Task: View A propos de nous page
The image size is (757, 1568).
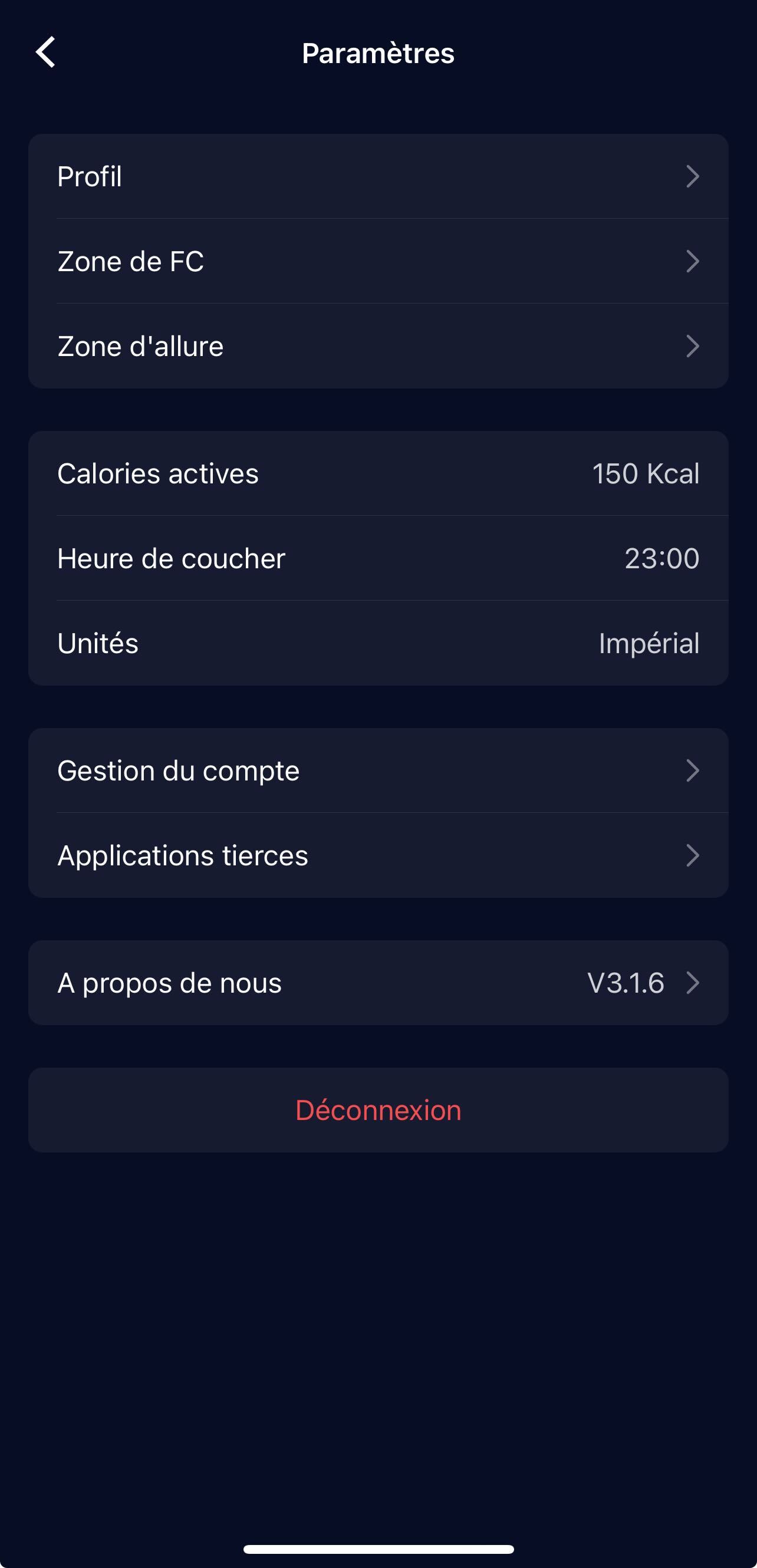Action: coord(377,983)
